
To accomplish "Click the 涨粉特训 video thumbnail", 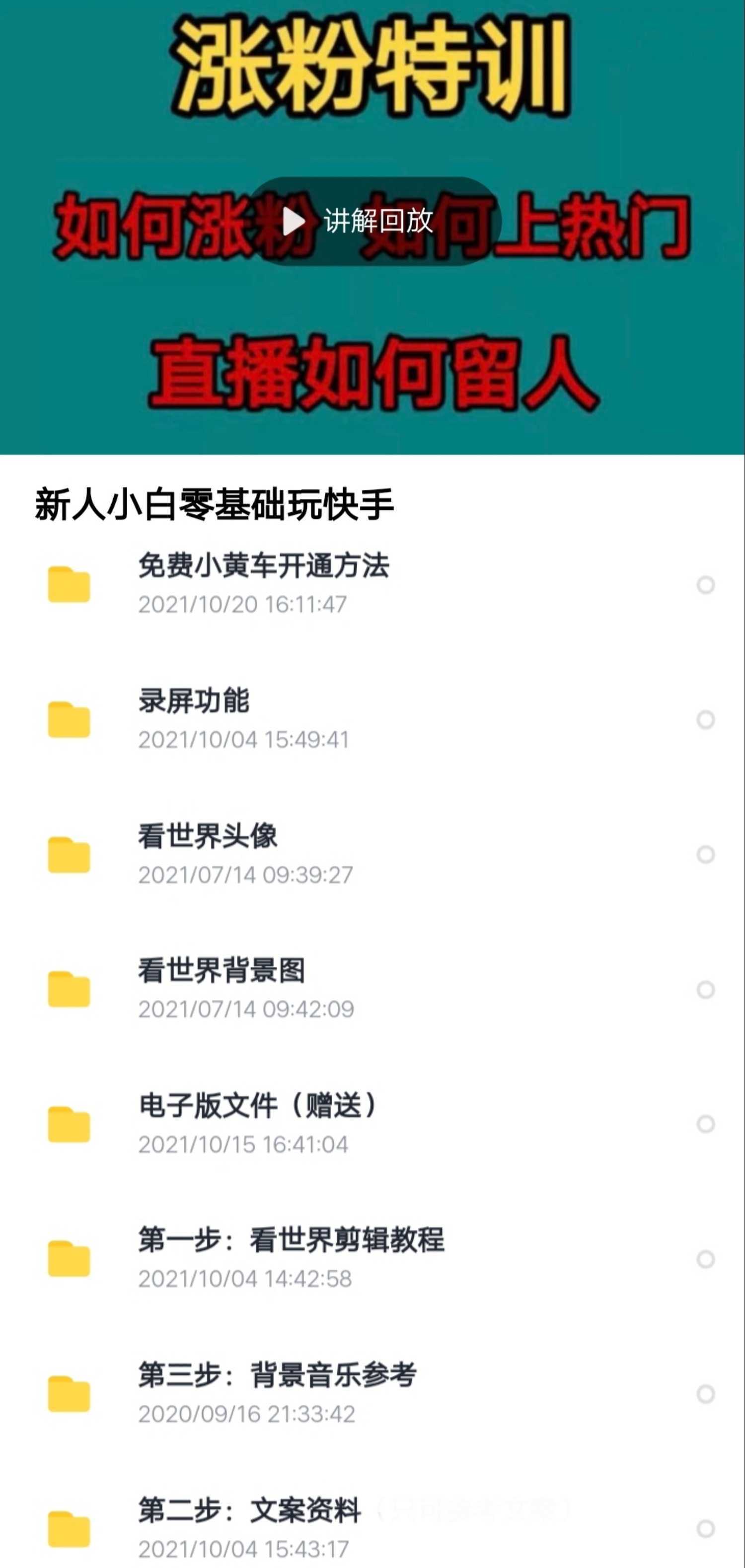I will tap(372, 228).
